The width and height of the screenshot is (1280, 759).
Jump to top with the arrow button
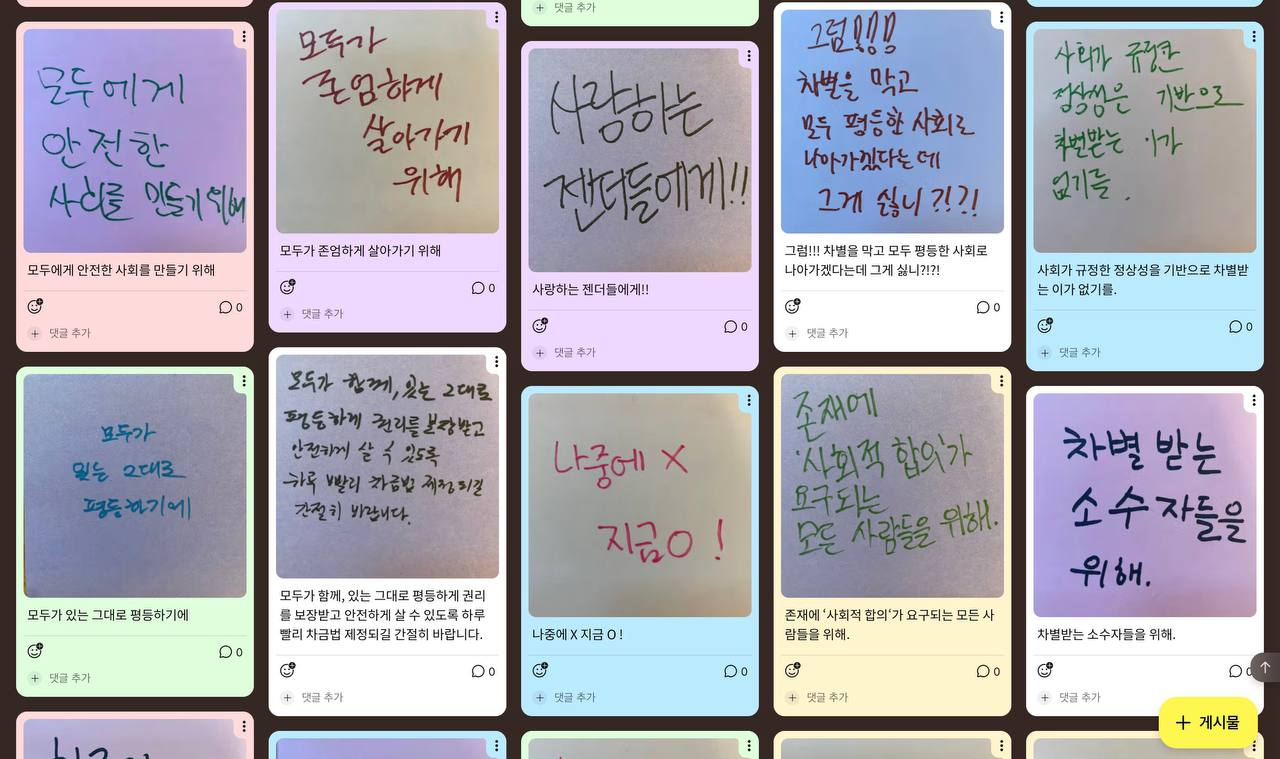click(x=1264, y=667)
